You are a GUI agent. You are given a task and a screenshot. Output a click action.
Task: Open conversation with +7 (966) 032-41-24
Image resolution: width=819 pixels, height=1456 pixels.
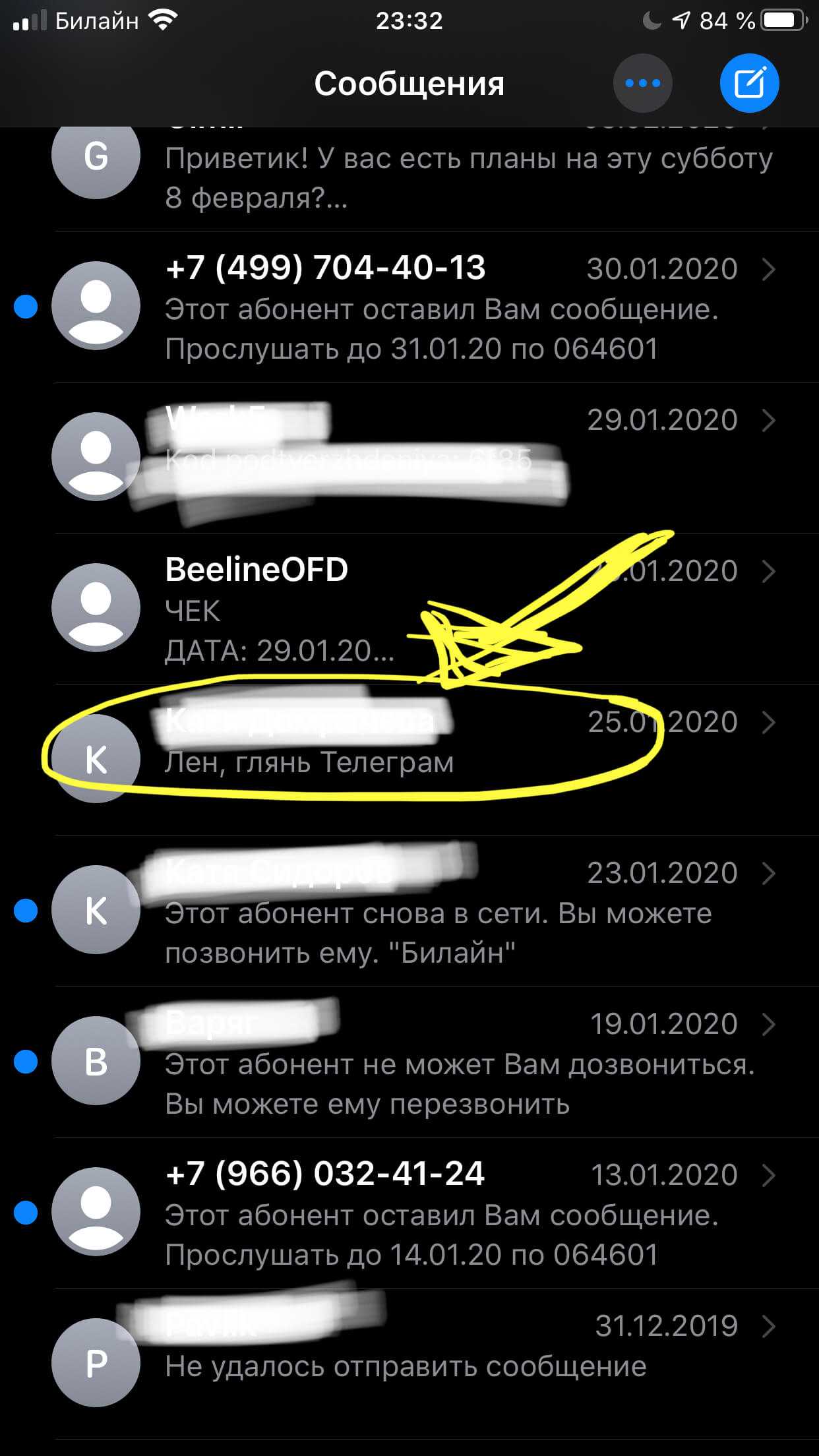435,1213
